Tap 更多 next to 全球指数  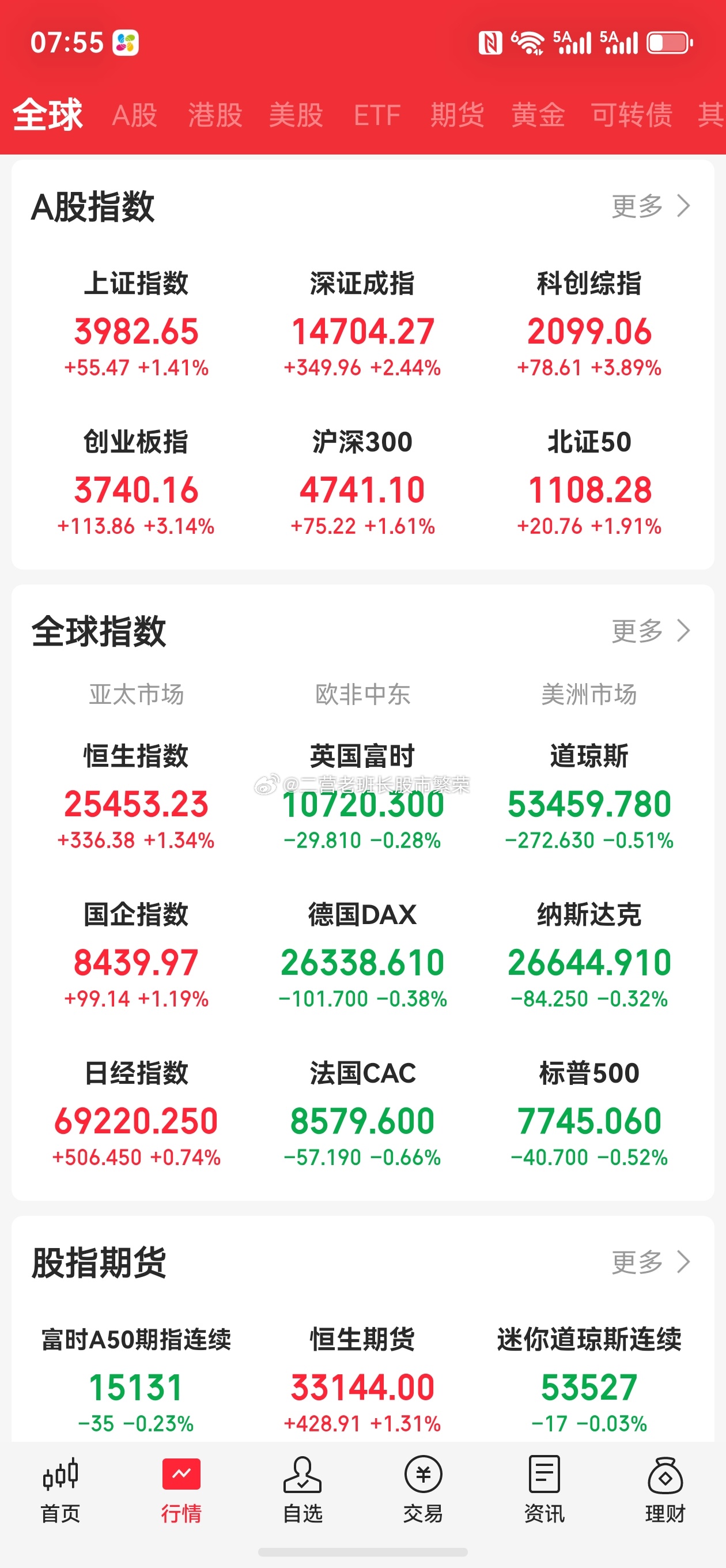(651, 631)
